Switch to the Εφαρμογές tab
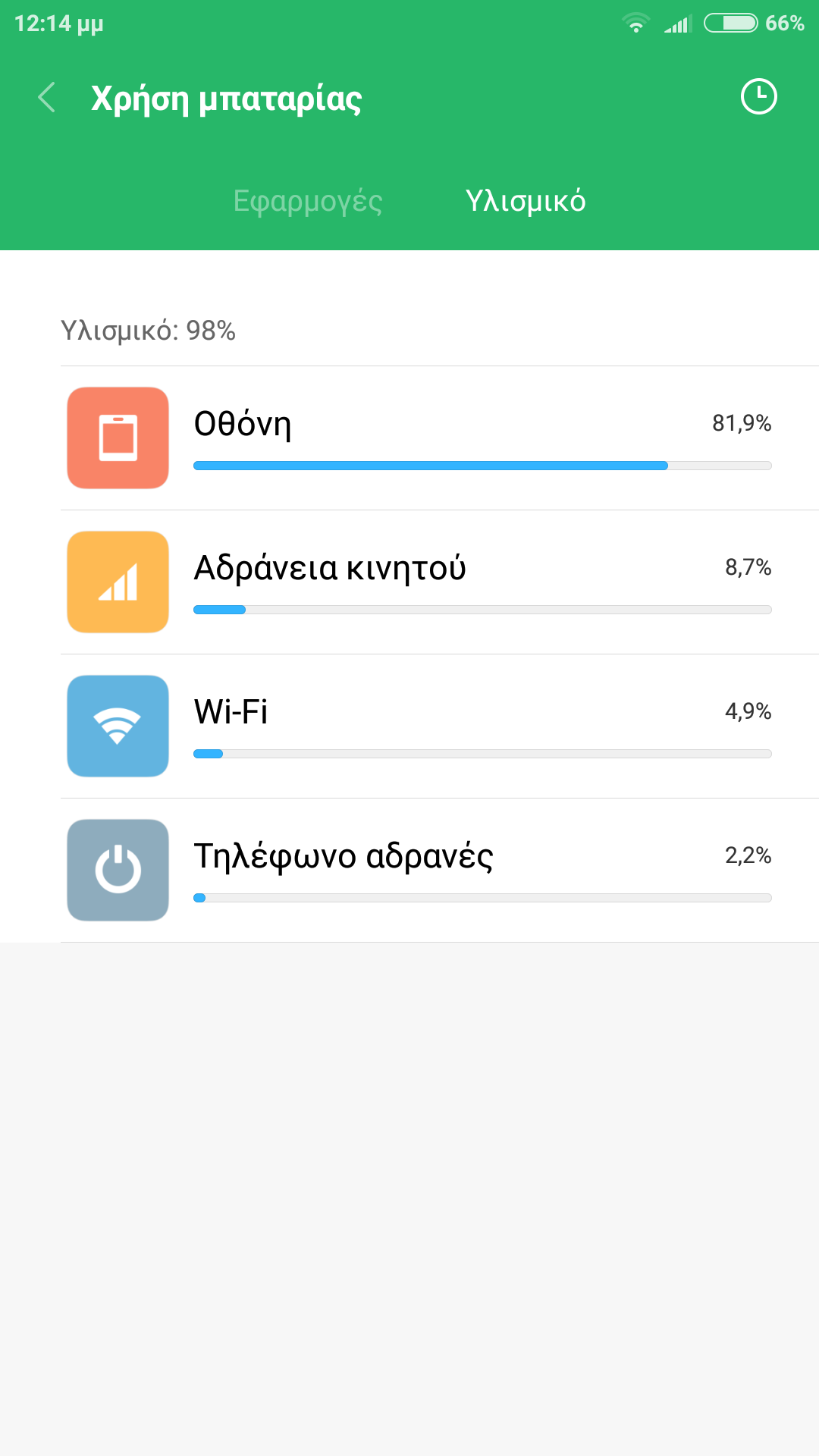819x1456 pixels. (307, 201)
